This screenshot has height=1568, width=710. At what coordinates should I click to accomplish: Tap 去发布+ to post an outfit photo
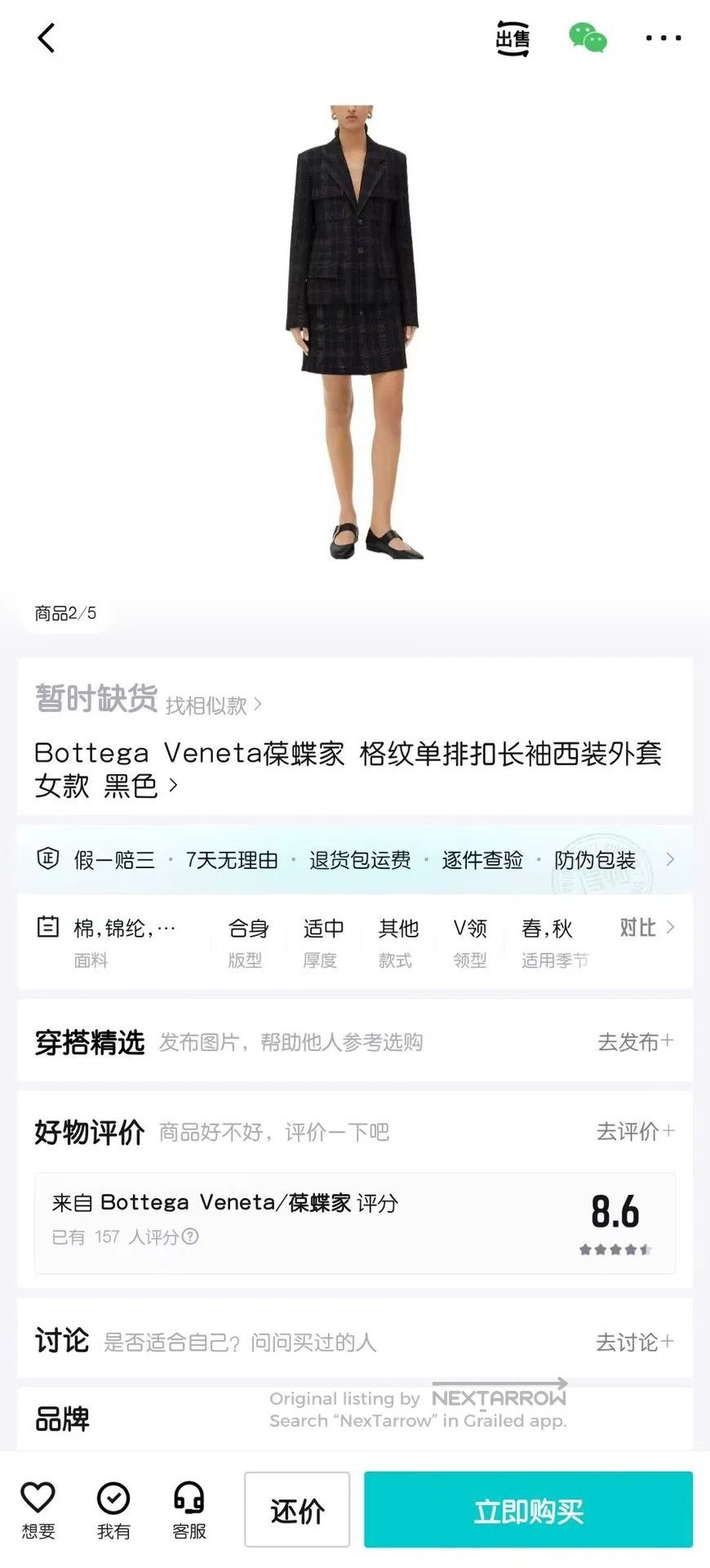pos(636,1041)
